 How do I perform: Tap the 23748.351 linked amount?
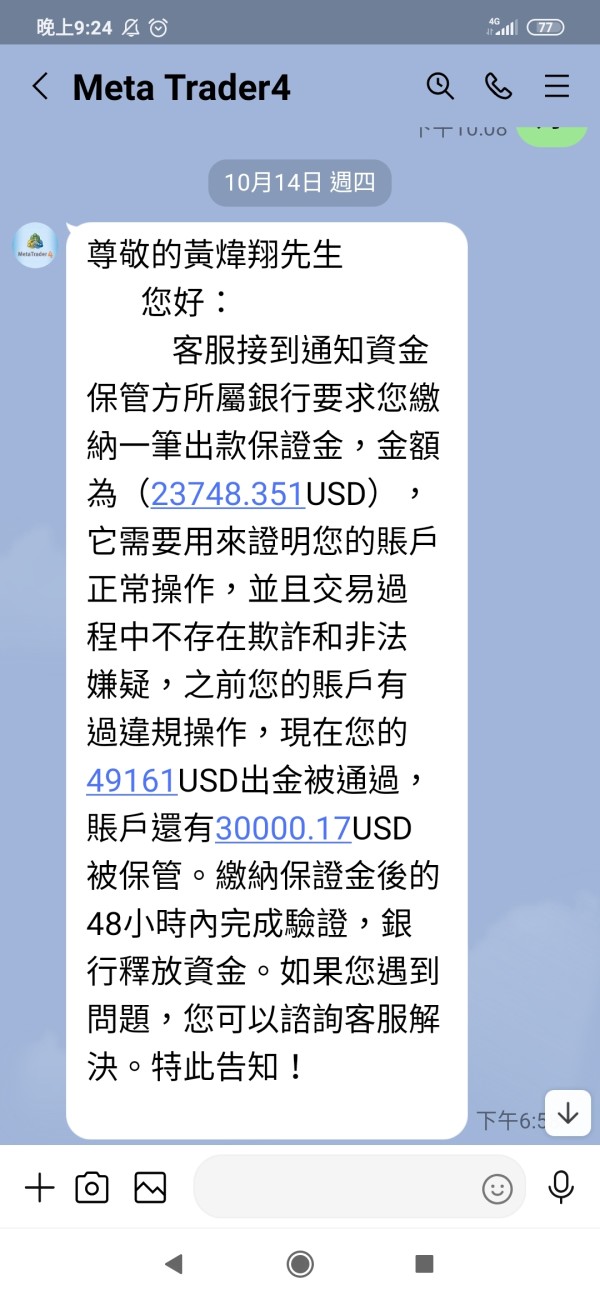(228, 494)
